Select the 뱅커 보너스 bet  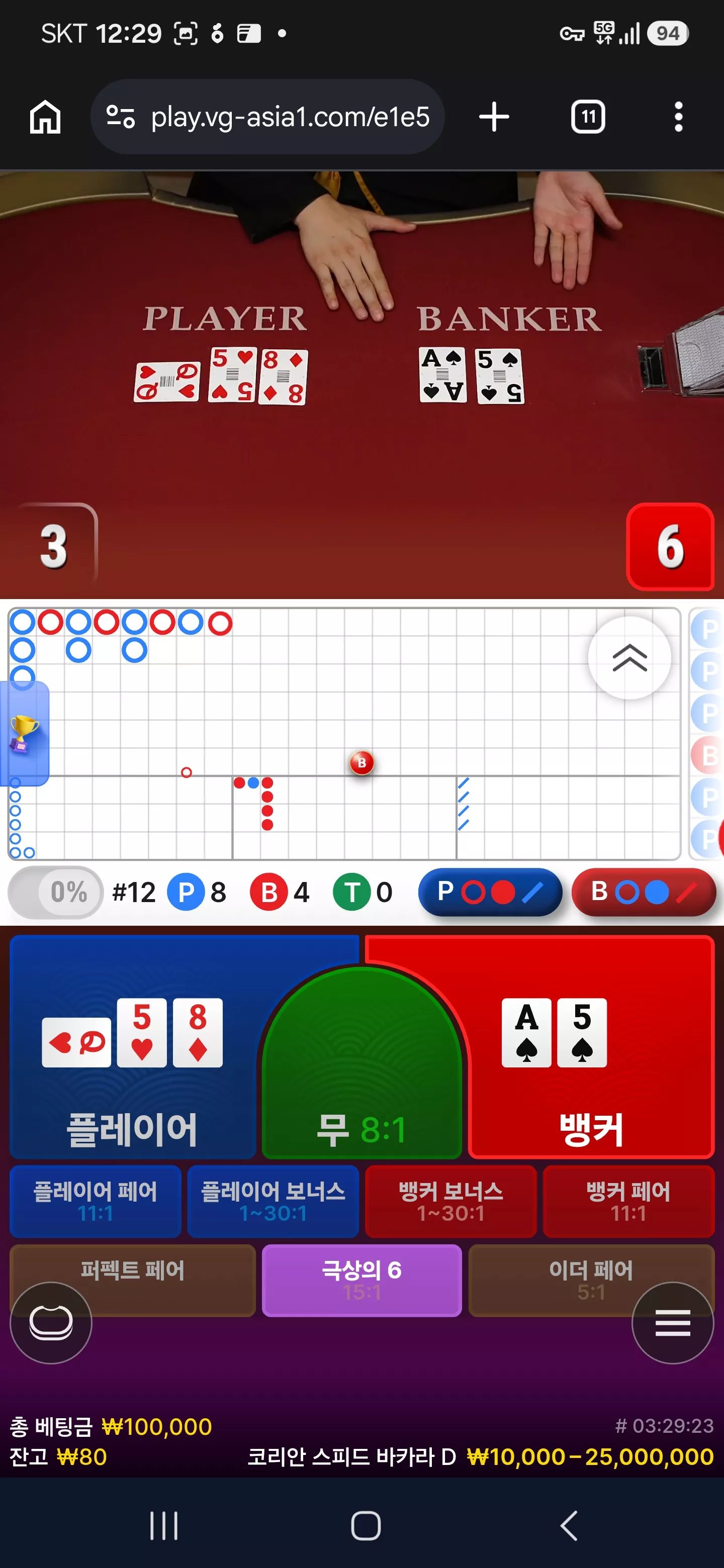(450, 1201)
